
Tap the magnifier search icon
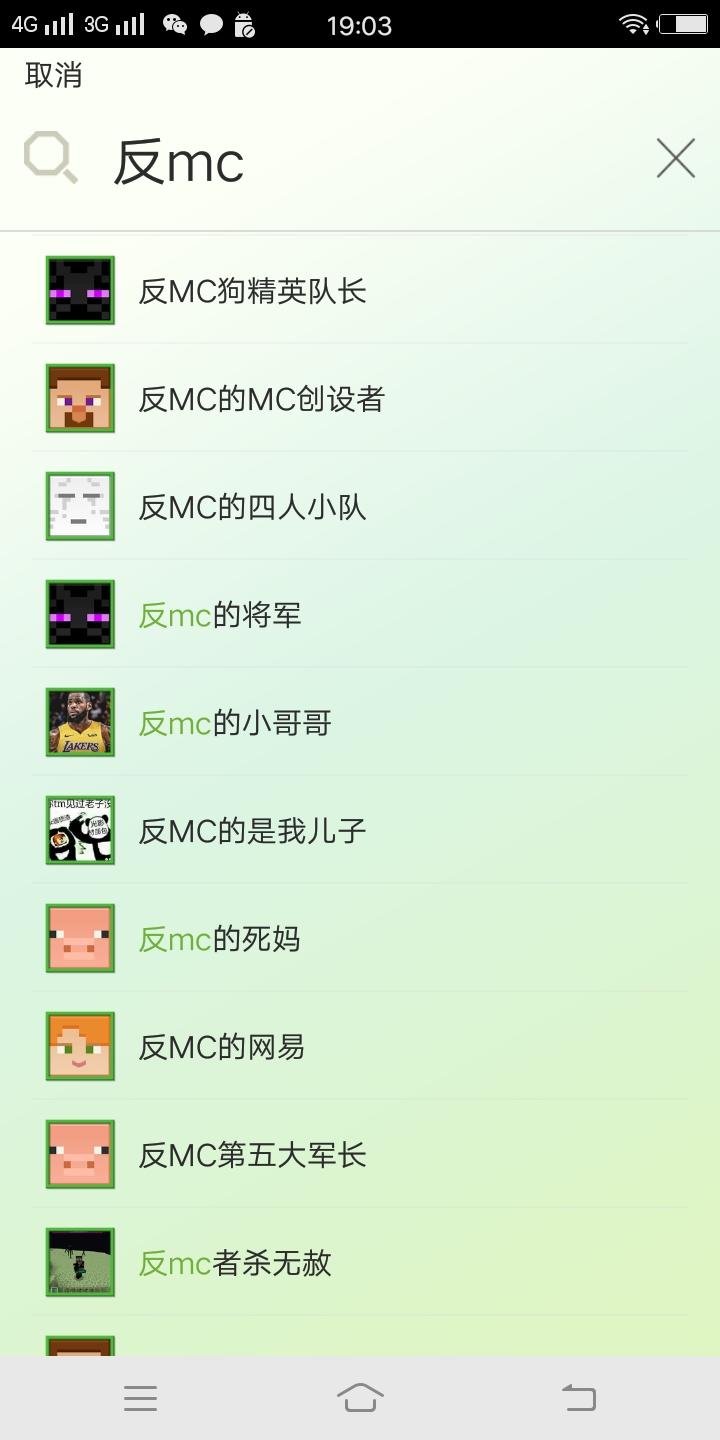coord(50,159)
